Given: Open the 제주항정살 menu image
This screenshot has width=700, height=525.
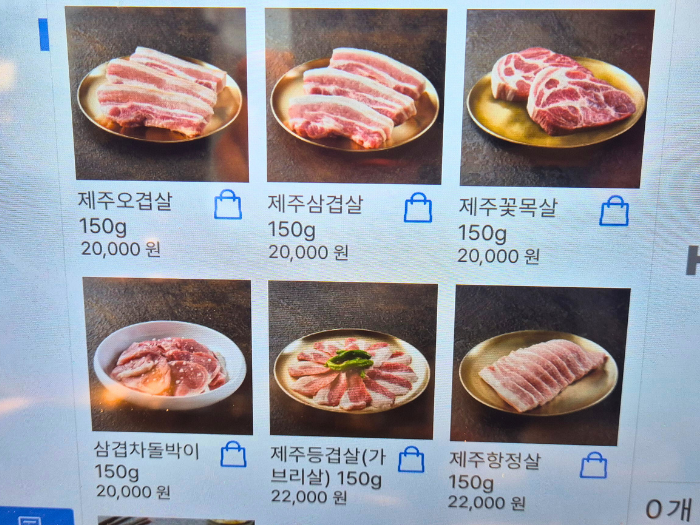Looking at the screenshot, I should pos(540,364).
